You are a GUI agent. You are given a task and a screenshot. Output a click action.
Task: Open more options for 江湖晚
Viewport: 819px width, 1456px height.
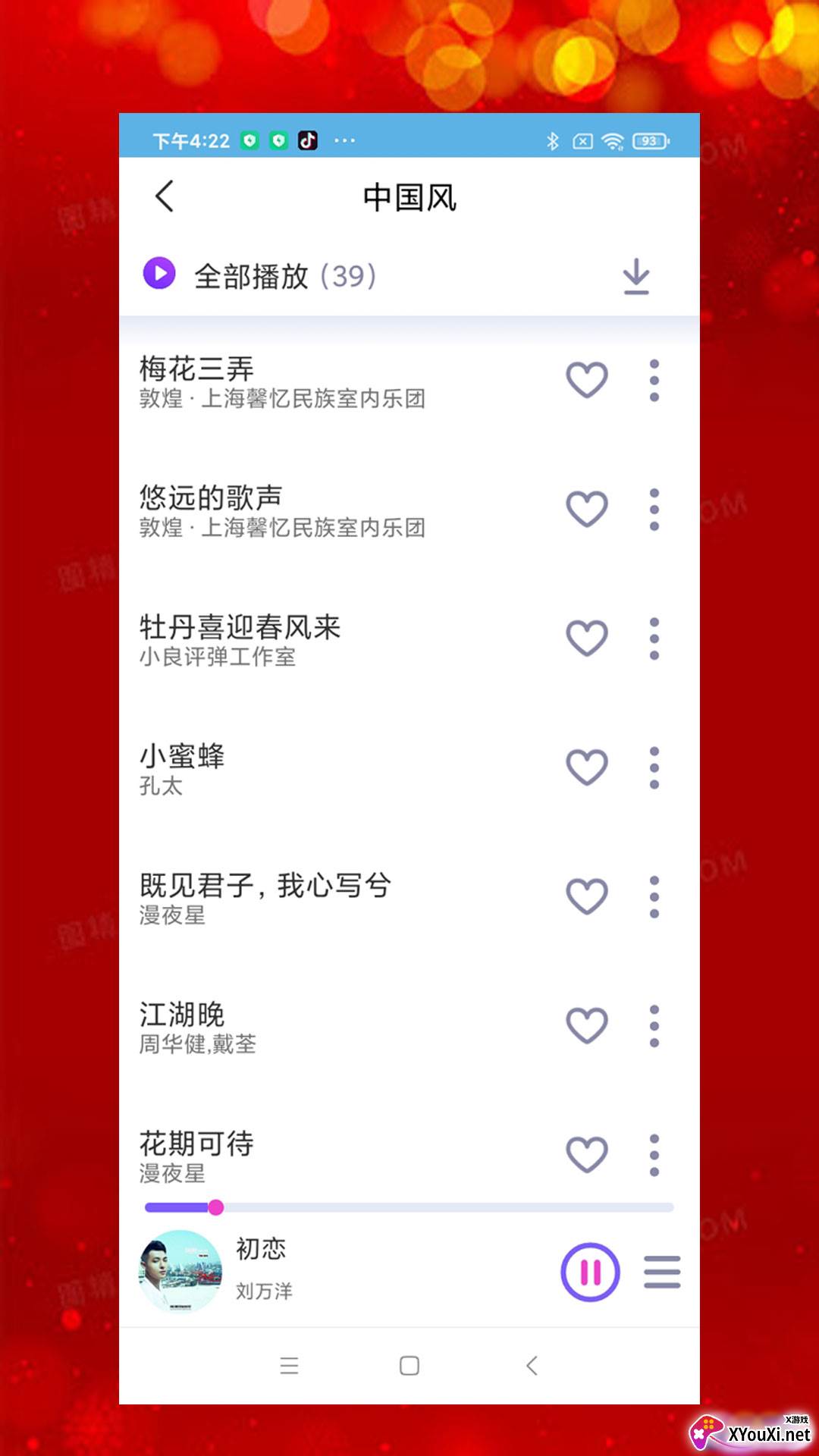[654, 1025]
